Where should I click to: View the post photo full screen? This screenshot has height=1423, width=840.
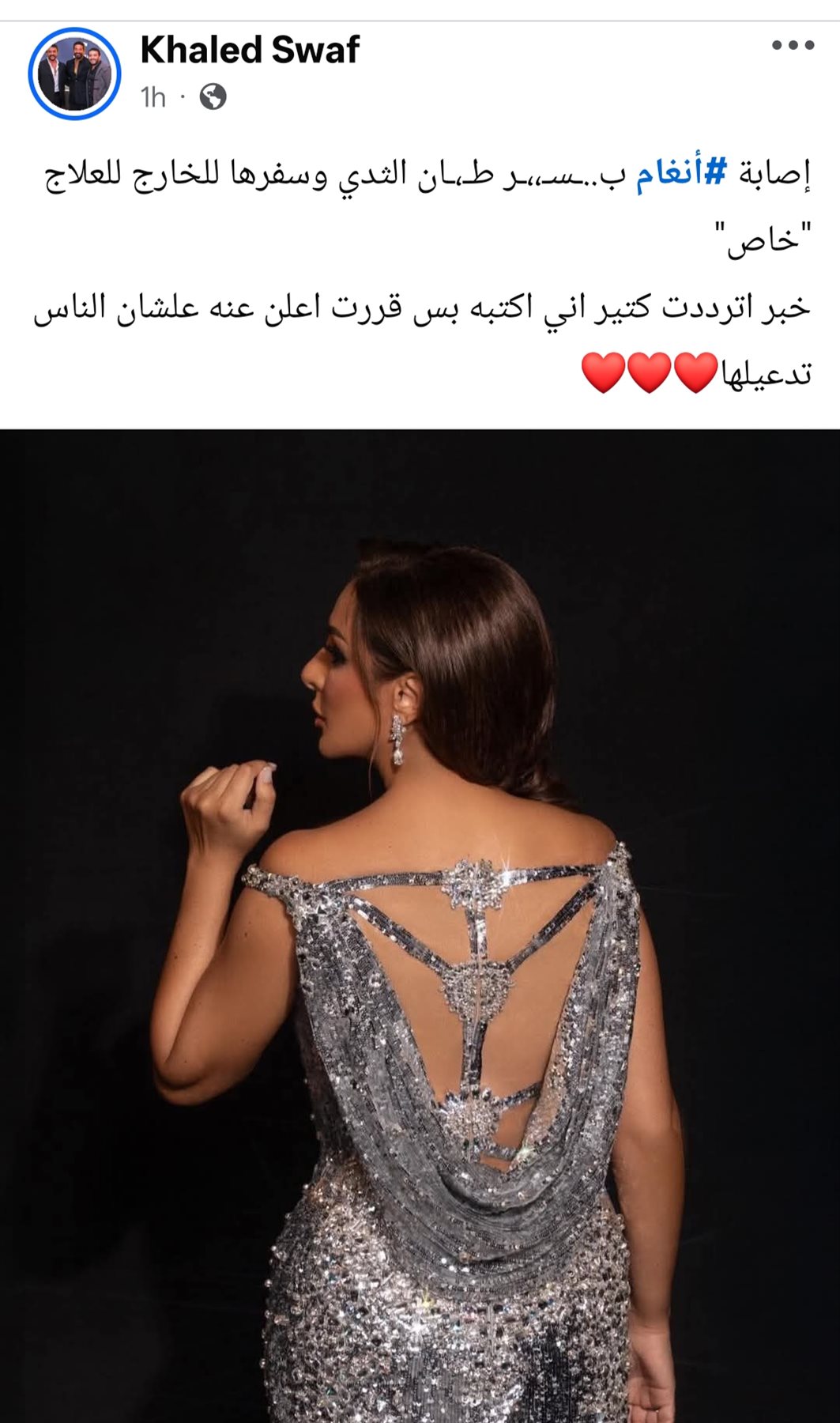420,925
